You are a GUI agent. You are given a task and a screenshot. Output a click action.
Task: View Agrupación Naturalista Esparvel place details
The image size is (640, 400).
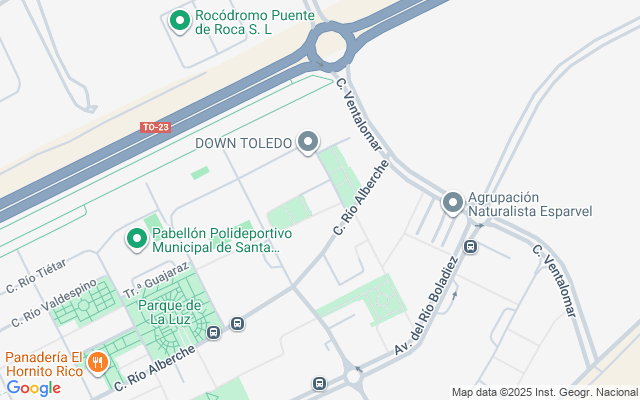453,203
